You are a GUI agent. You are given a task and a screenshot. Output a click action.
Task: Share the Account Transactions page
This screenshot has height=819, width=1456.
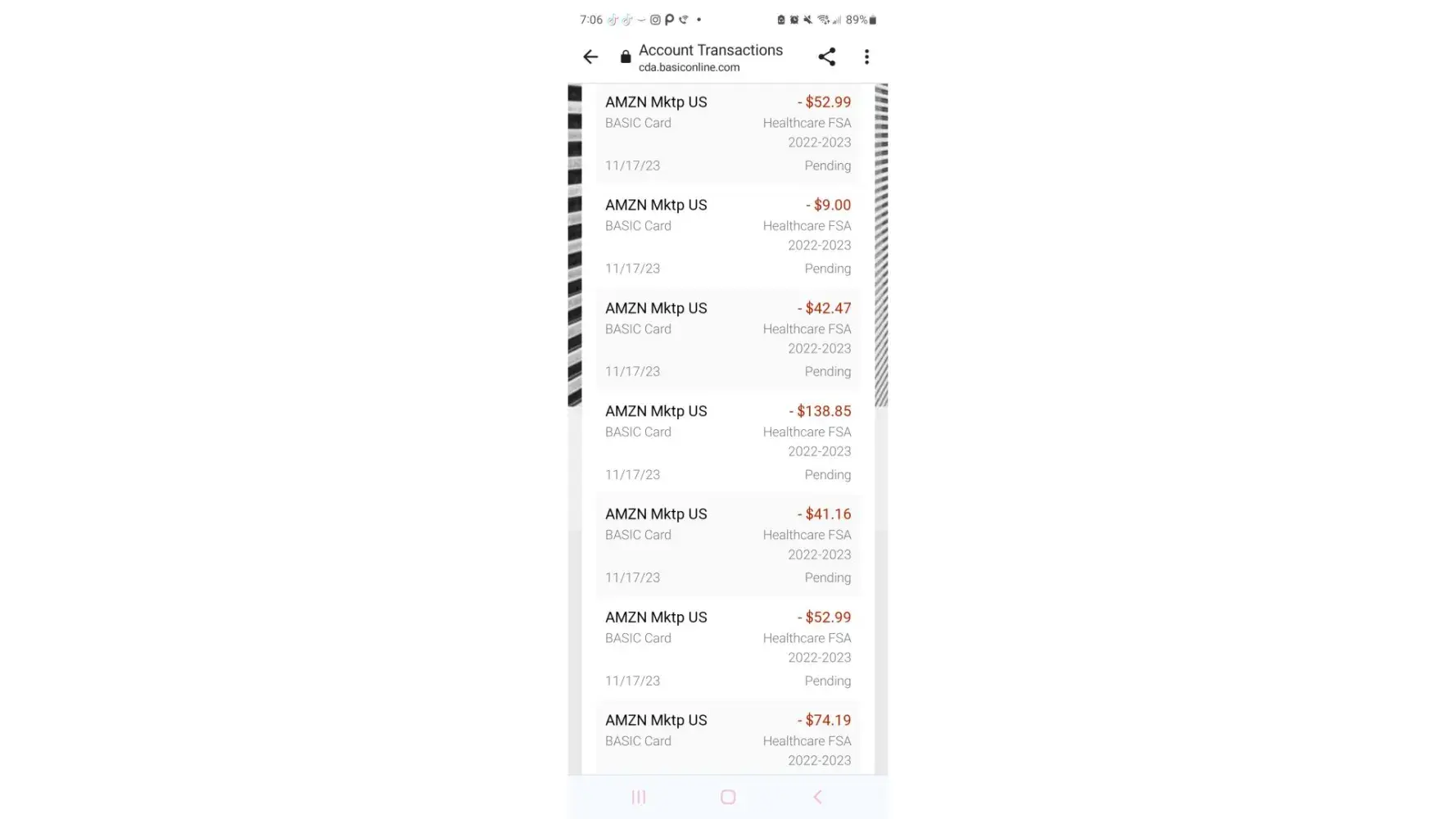tap(826, 57)
